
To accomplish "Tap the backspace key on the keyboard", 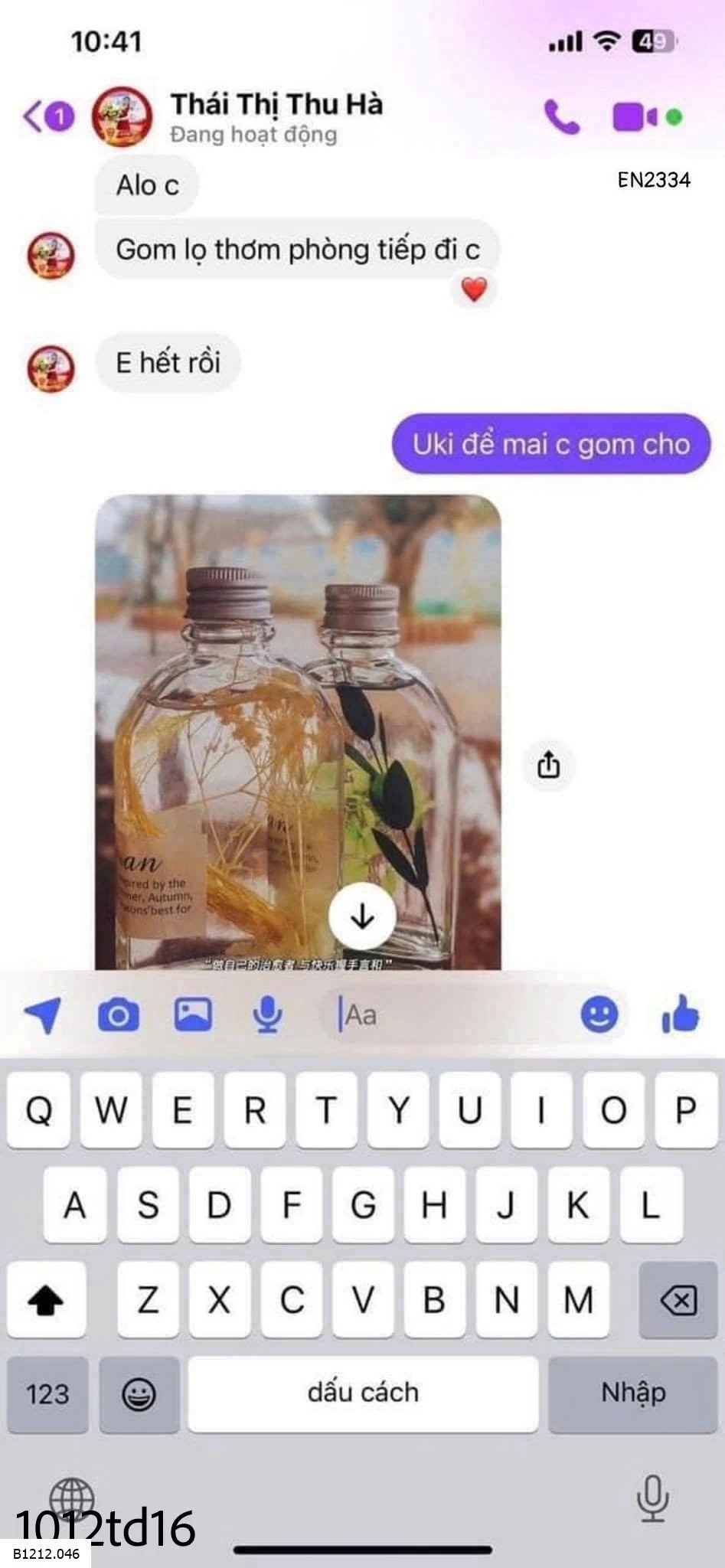I will pos(678,1299).
